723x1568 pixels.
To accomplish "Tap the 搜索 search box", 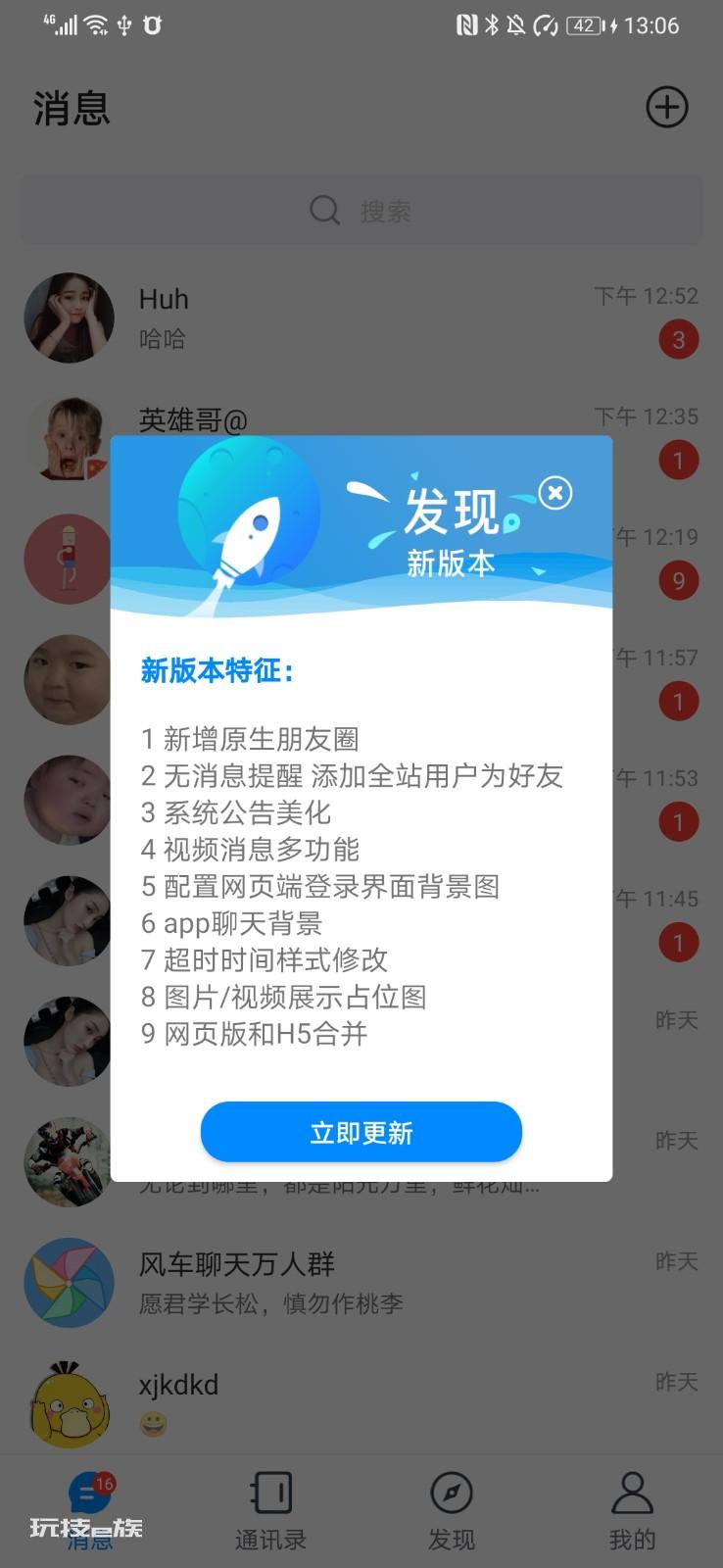I will click(x=361, y=210).
